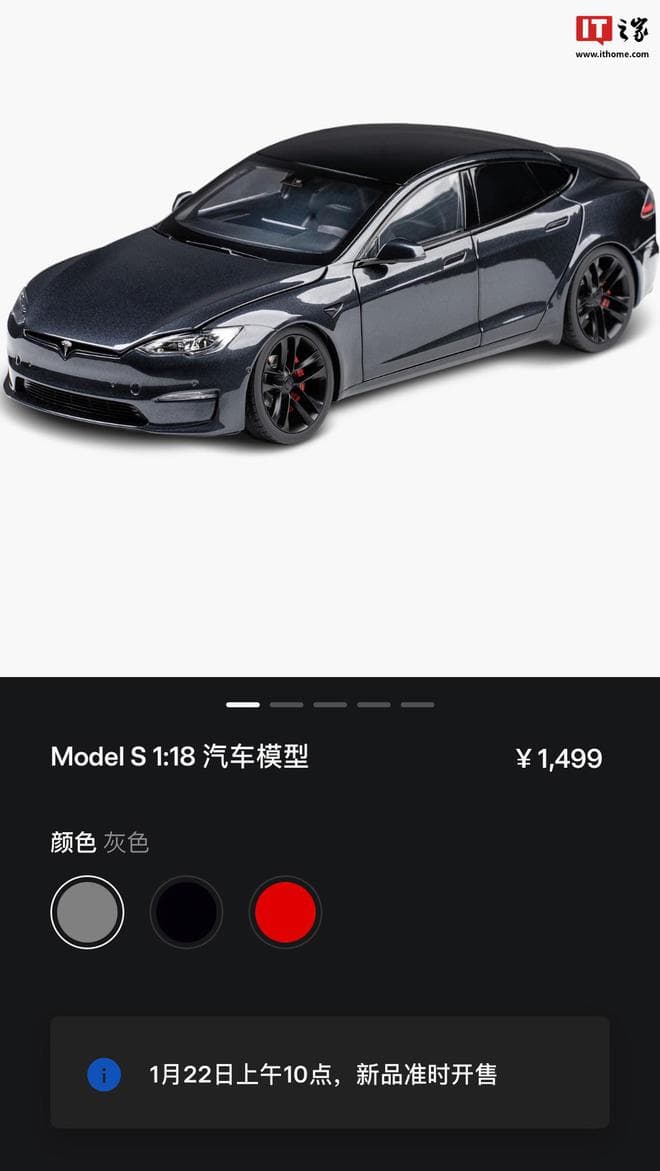Choose the black color option
This screenshot has width=660, height=1171.
tap(186, 912)
